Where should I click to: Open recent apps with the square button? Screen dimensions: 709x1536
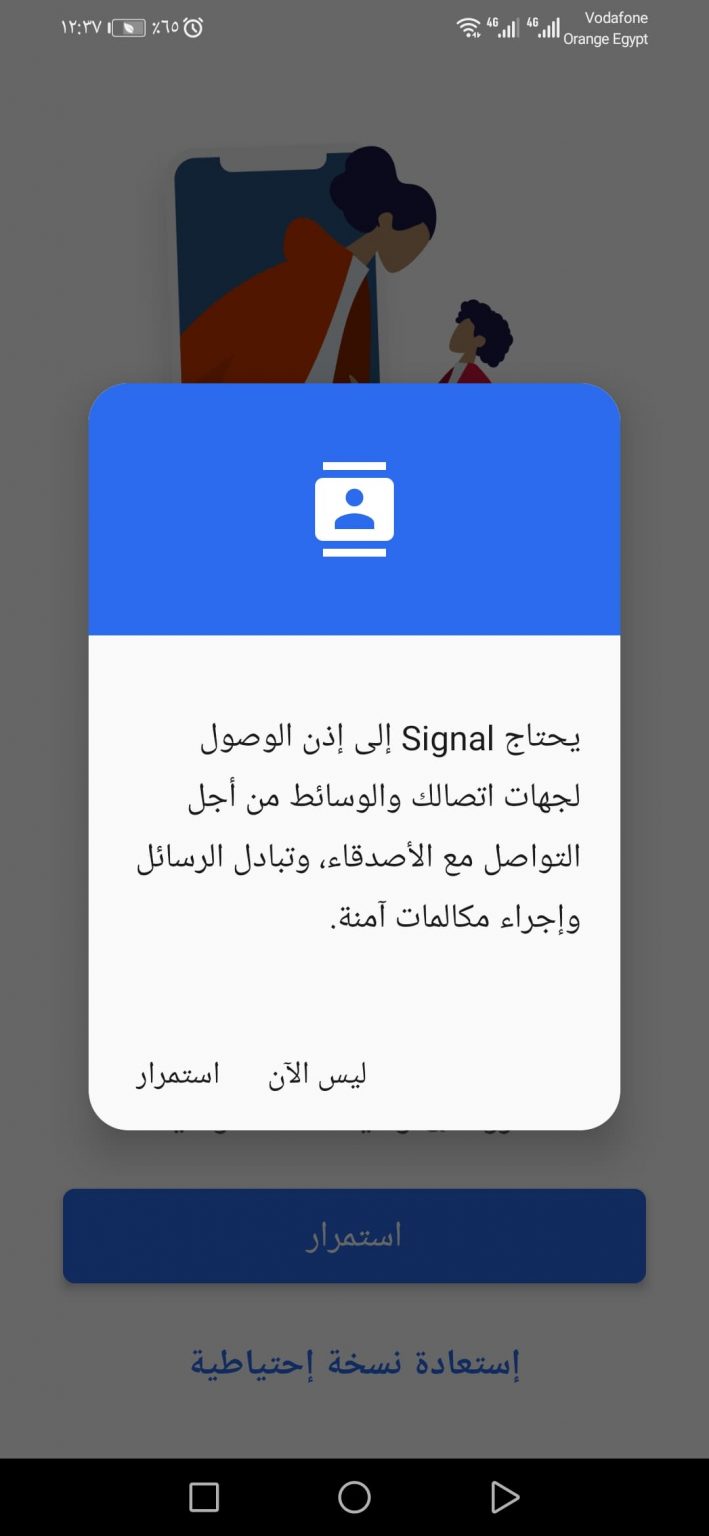point(204,1496)
